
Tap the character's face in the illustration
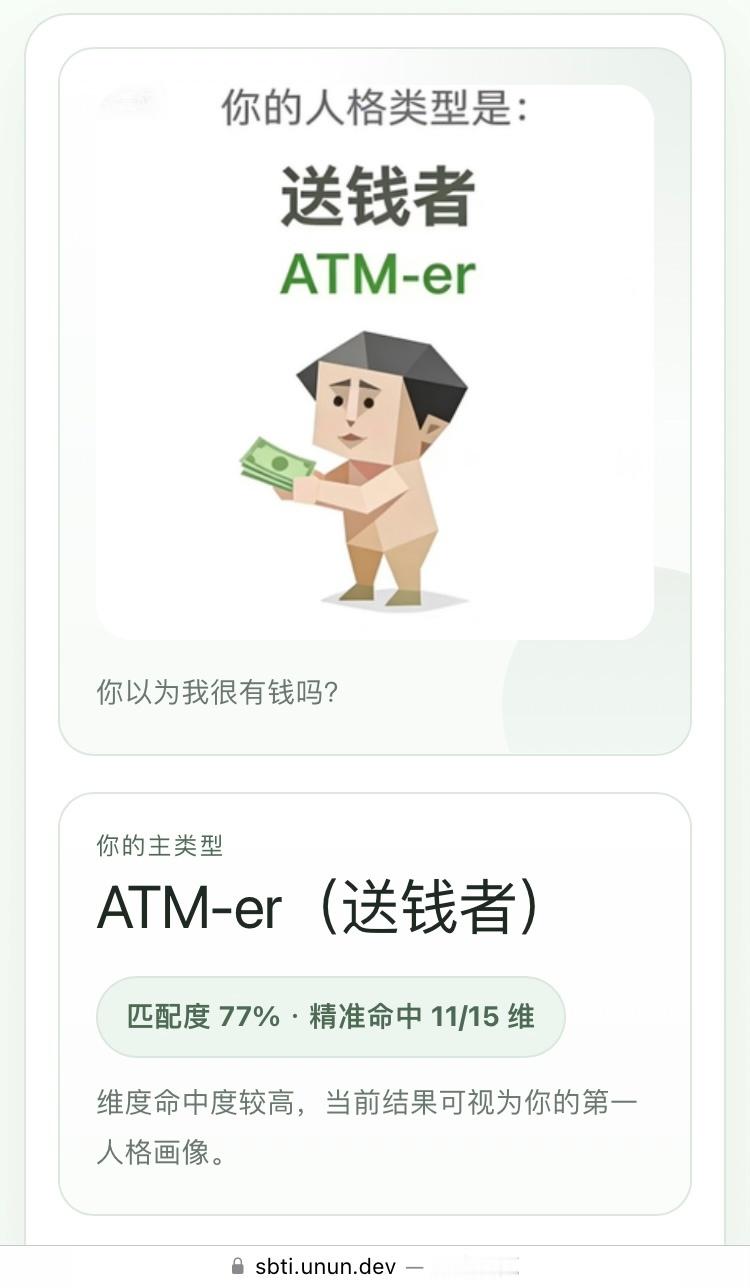[x=352, y=410]
